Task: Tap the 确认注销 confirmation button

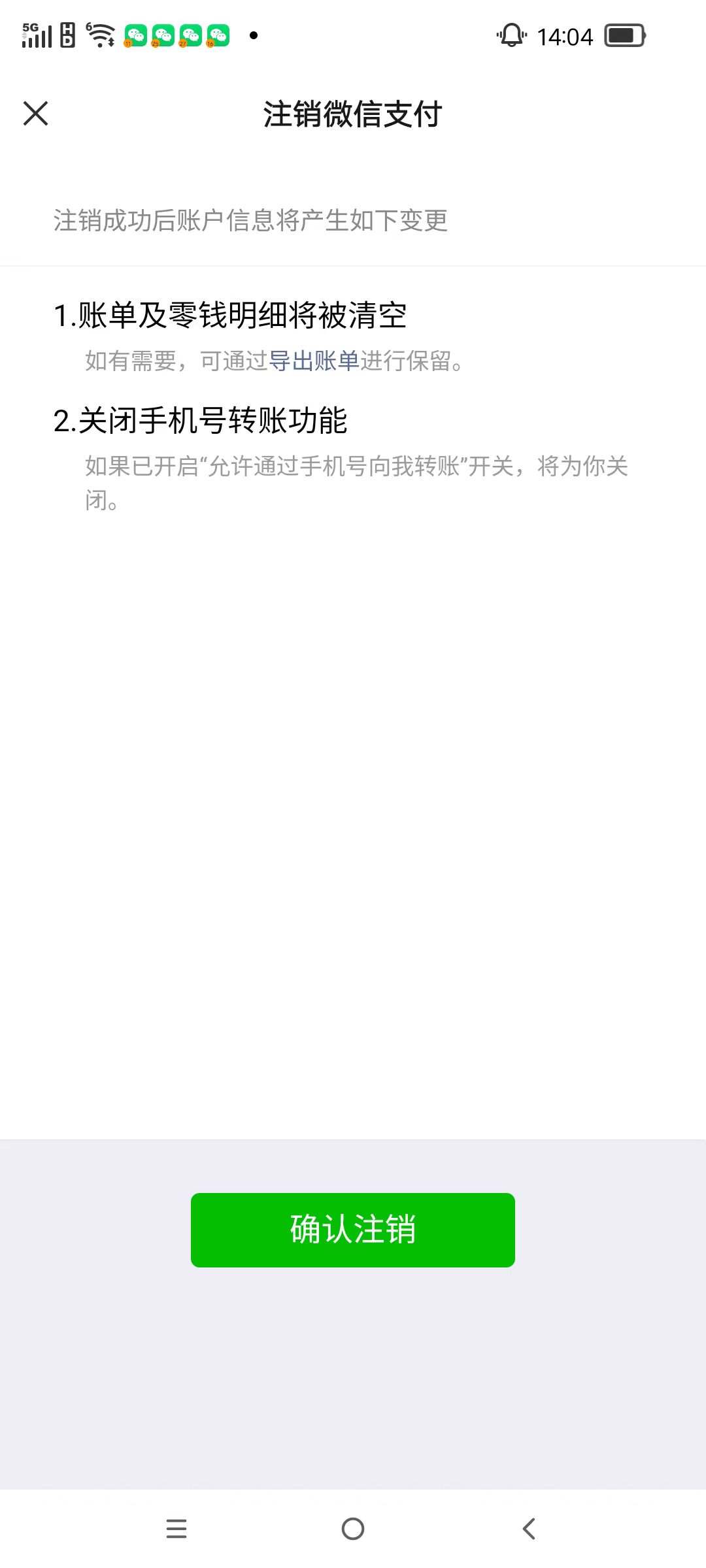Action: pyautogui.click(x=352, y=1230)
